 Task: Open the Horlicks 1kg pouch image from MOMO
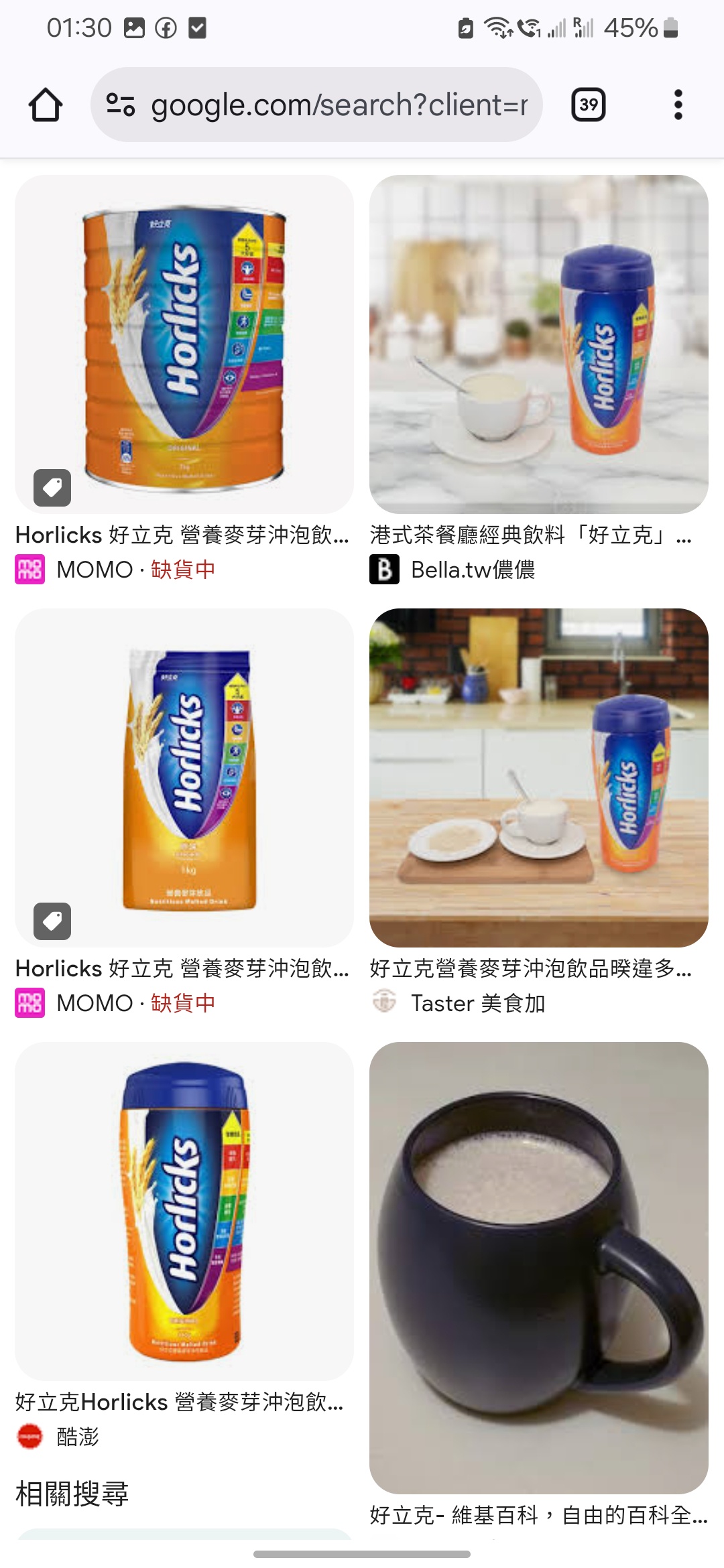184,777
